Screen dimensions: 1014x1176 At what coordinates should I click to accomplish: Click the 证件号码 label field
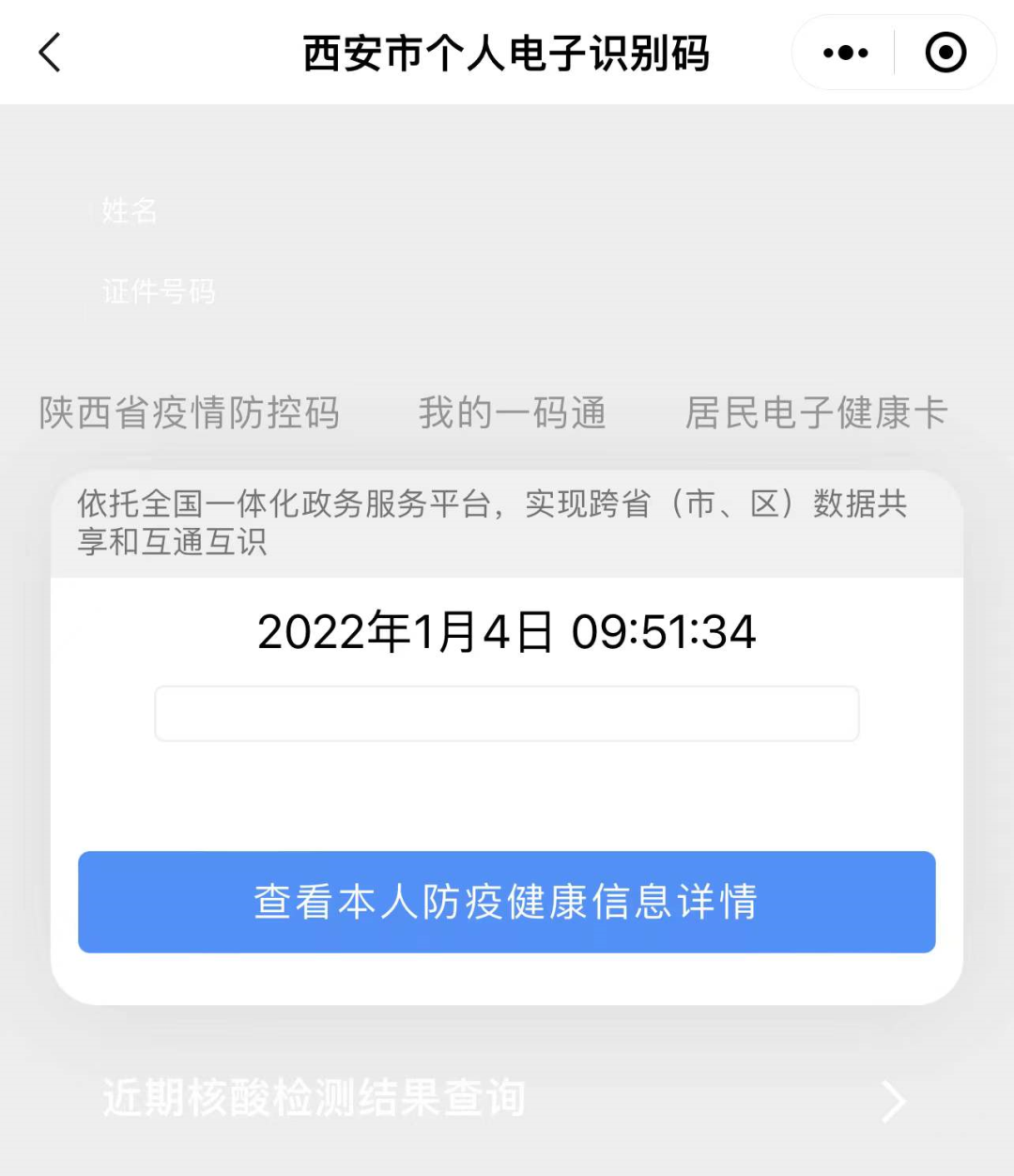click(x=159, y=292)
